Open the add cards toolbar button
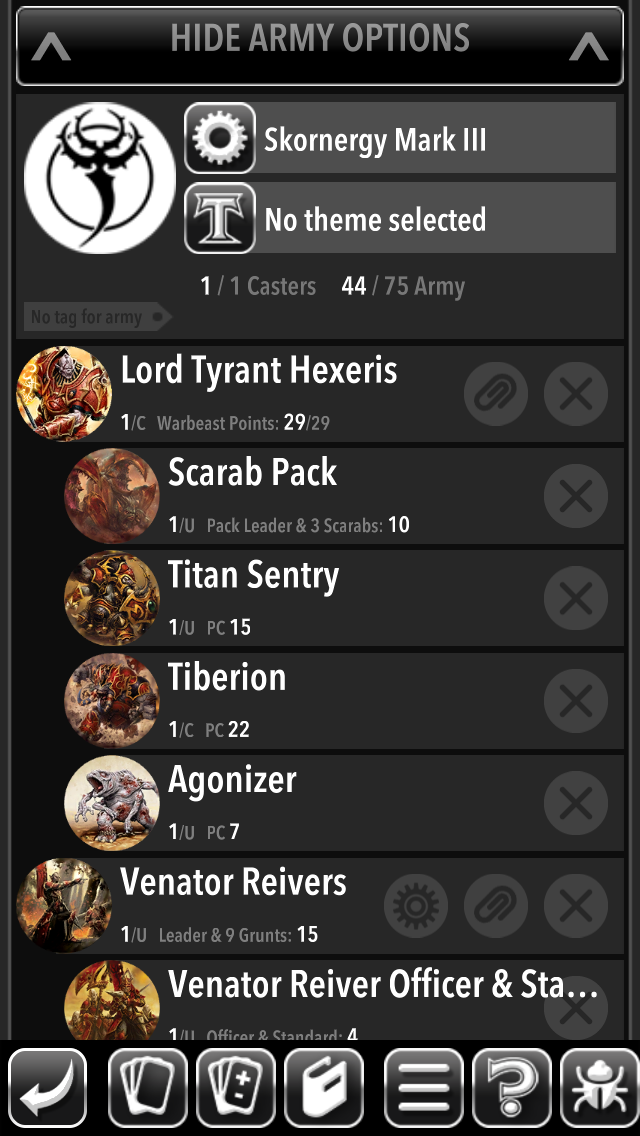Image resolution: width=640 pixels, height=1136 pixels. (x=236, y=1087)
